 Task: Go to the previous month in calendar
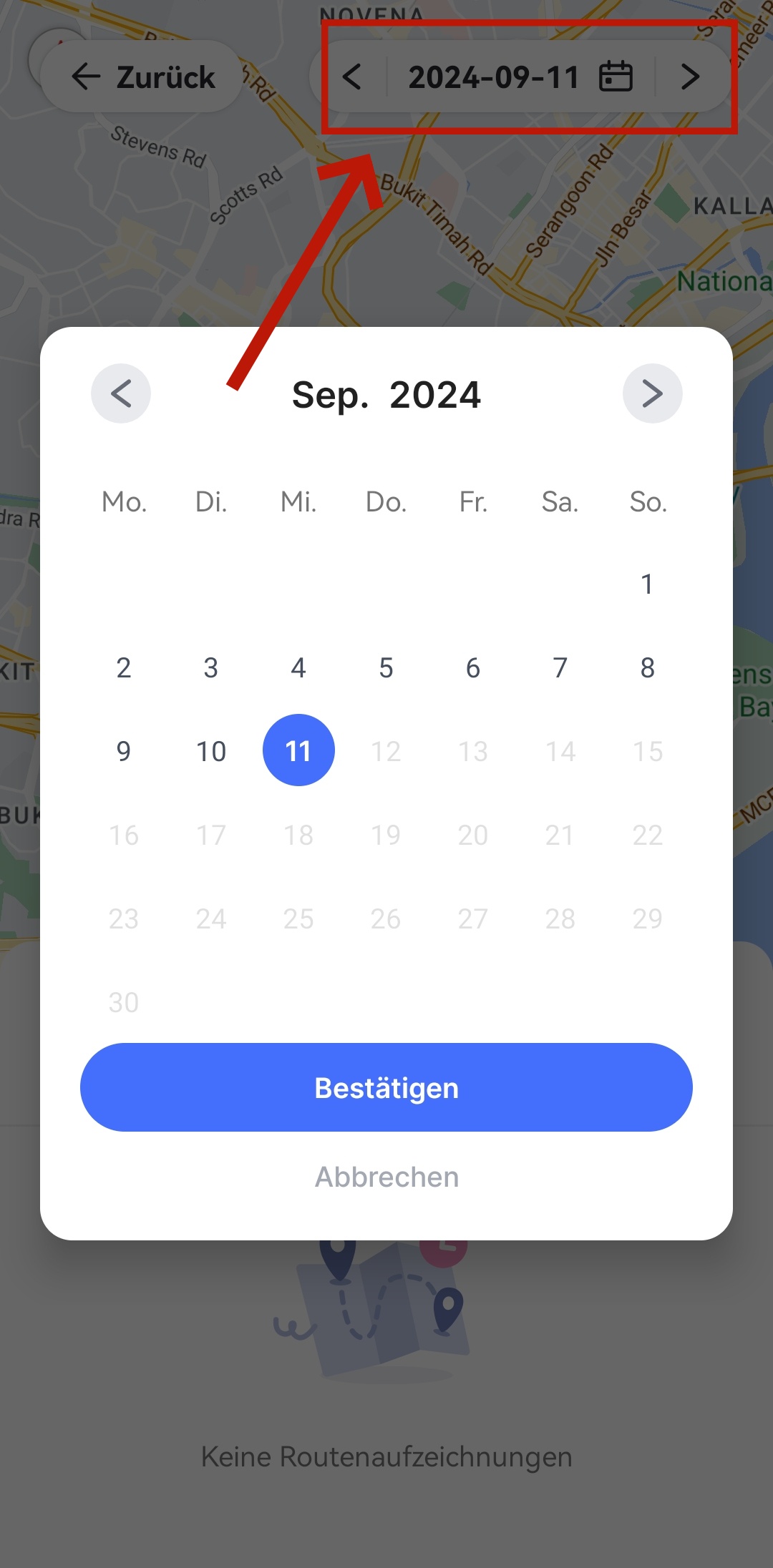pos(121,393)
